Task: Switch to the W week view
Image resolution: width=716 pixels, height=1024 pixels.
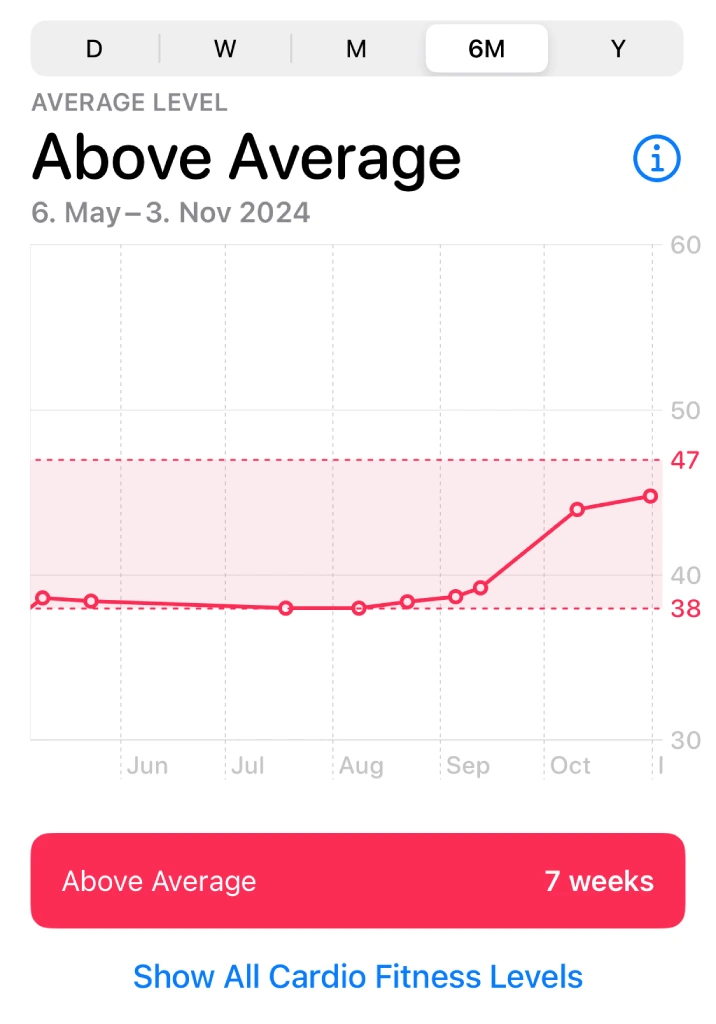Action: (225, 49)
